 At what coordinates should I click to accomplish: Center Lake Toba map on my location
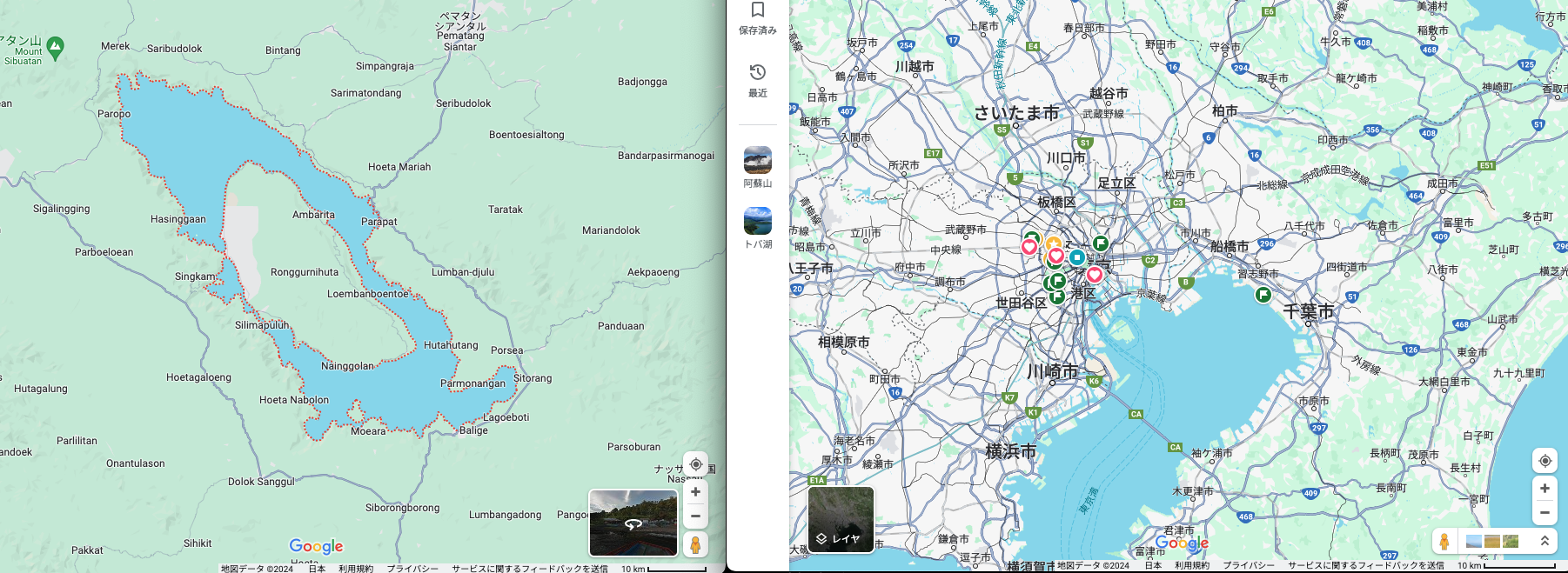click(695, 464)
